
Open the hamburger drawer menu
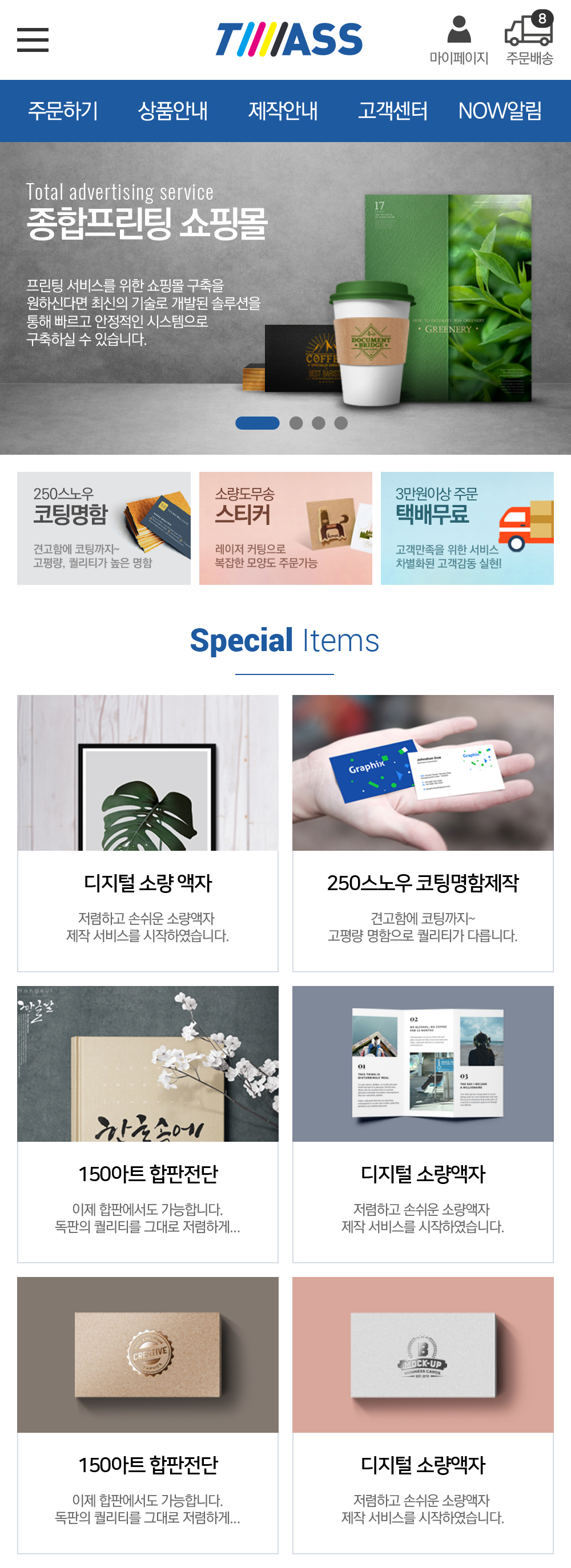coord(33,39)
